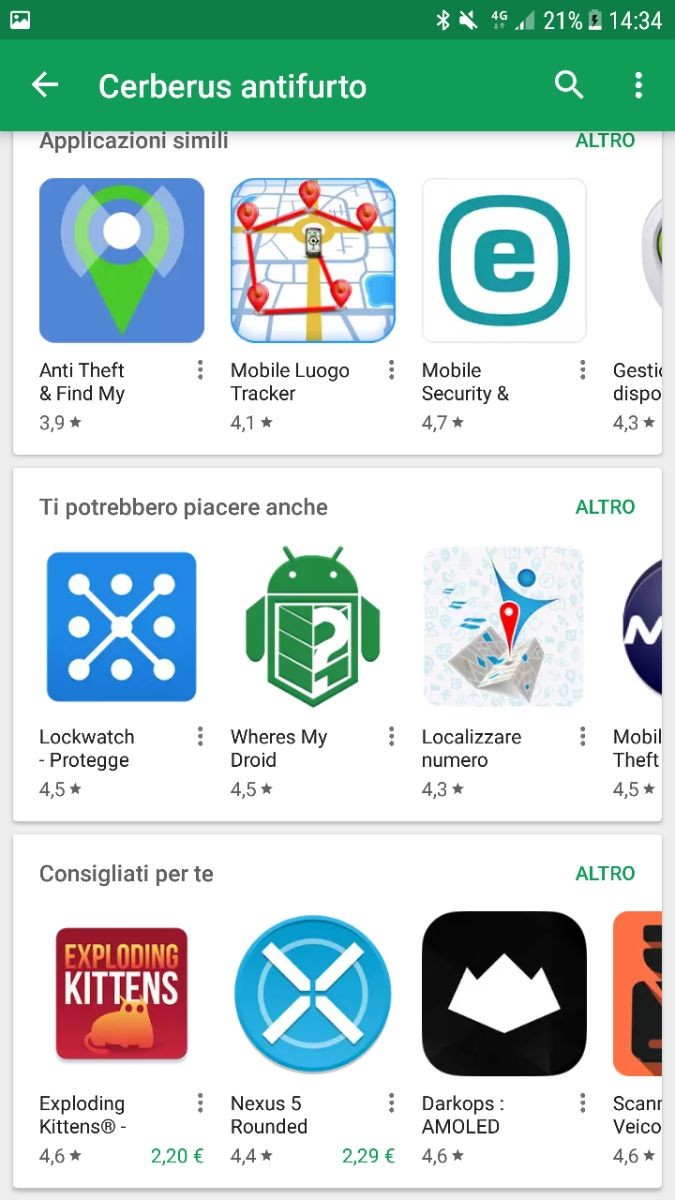Tap ALTRO next to Consigliati per te

(605, 873)
